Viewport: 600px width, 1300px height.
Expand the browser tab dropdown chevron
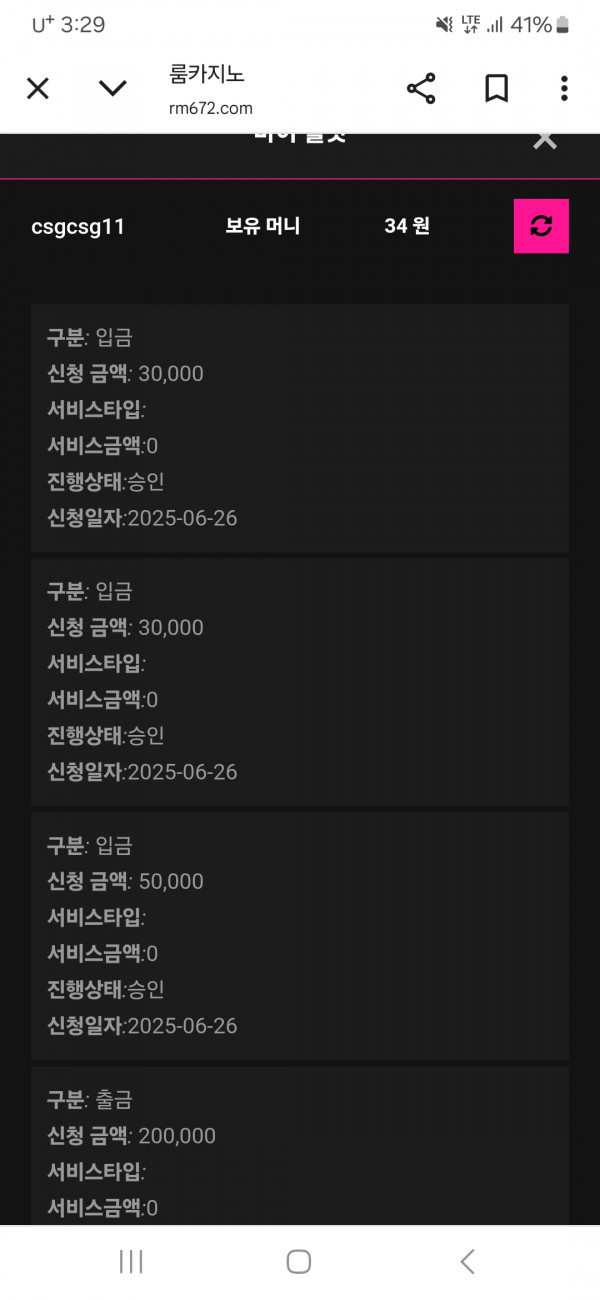pyautogui.click(x=113, y=89)
